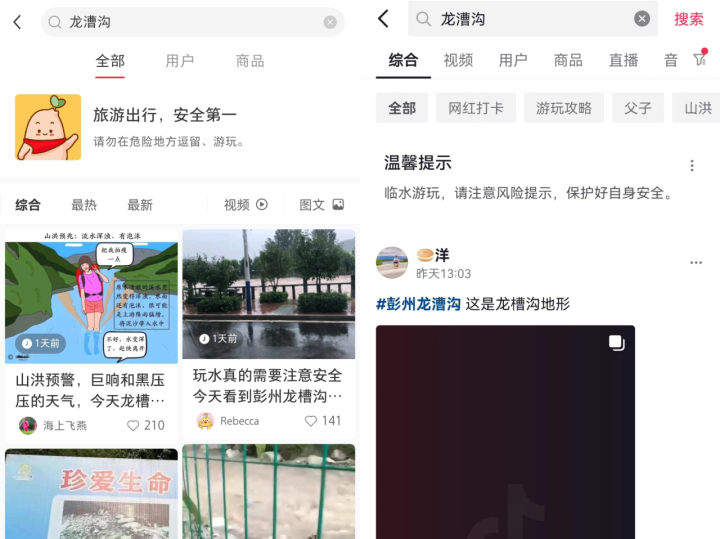Open the #彭州龙漕沟 hashtag link

418,303
